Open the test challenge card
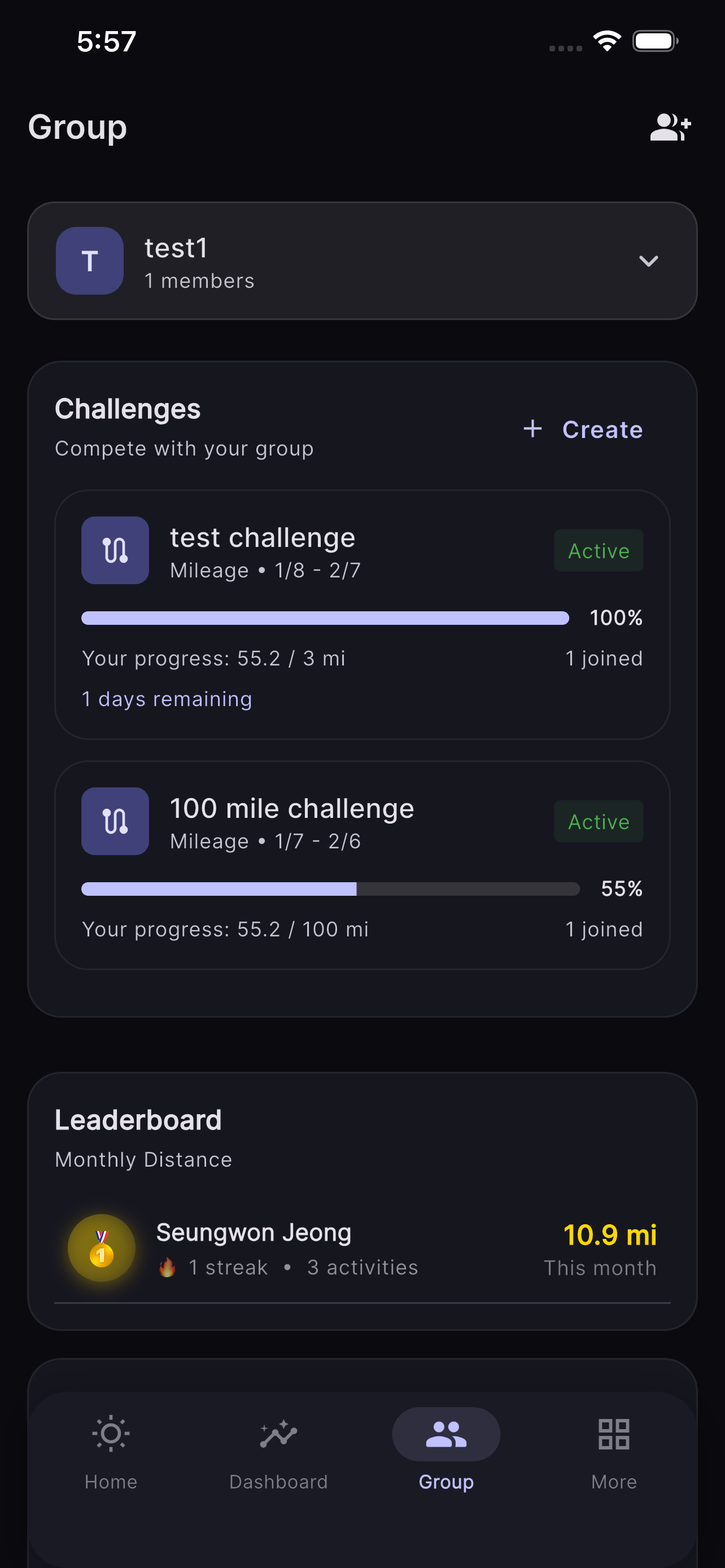Image resolution: width=725 pixels, height=1568 pixels. click(x=362, y=612)
